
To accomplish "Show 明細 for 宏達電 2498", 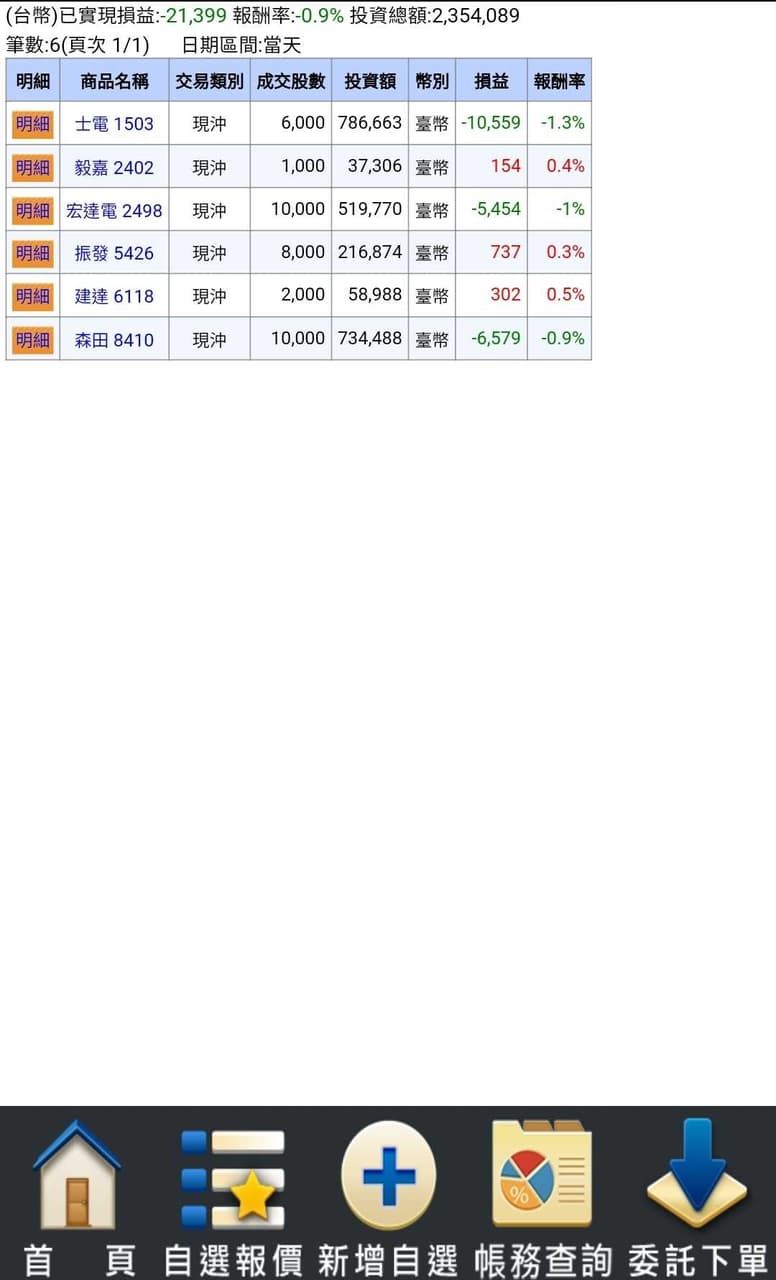I will 32,210.
